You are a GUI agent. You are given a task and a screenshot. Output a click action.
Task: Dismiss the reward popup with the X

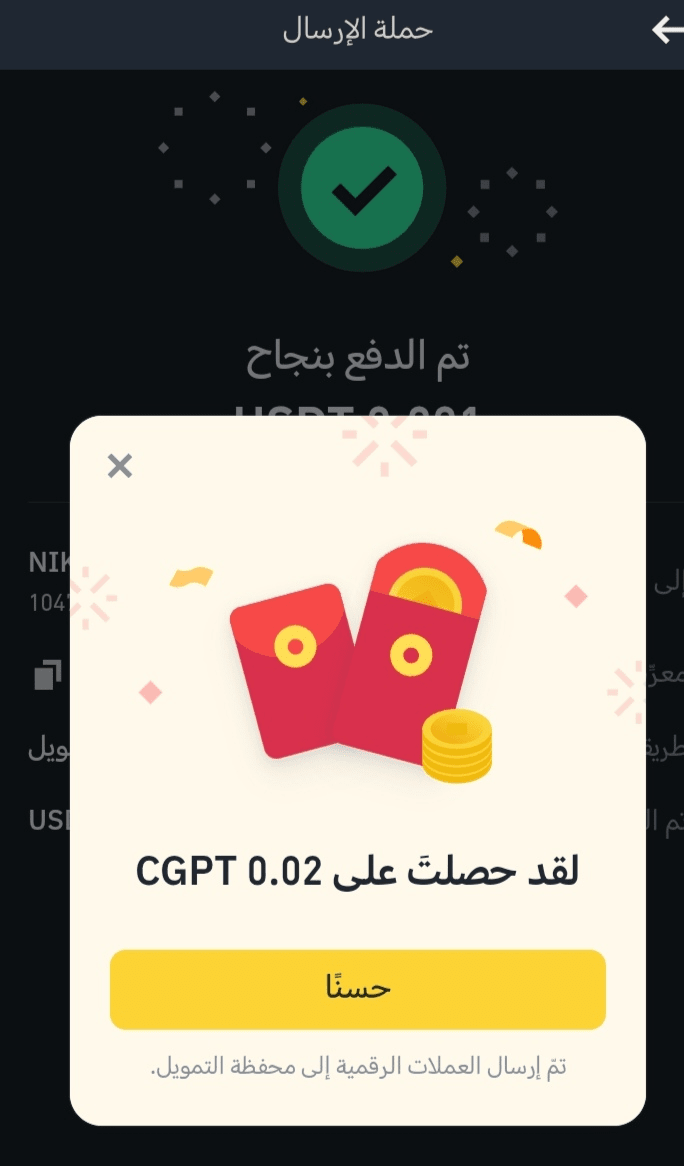(120, 465)
